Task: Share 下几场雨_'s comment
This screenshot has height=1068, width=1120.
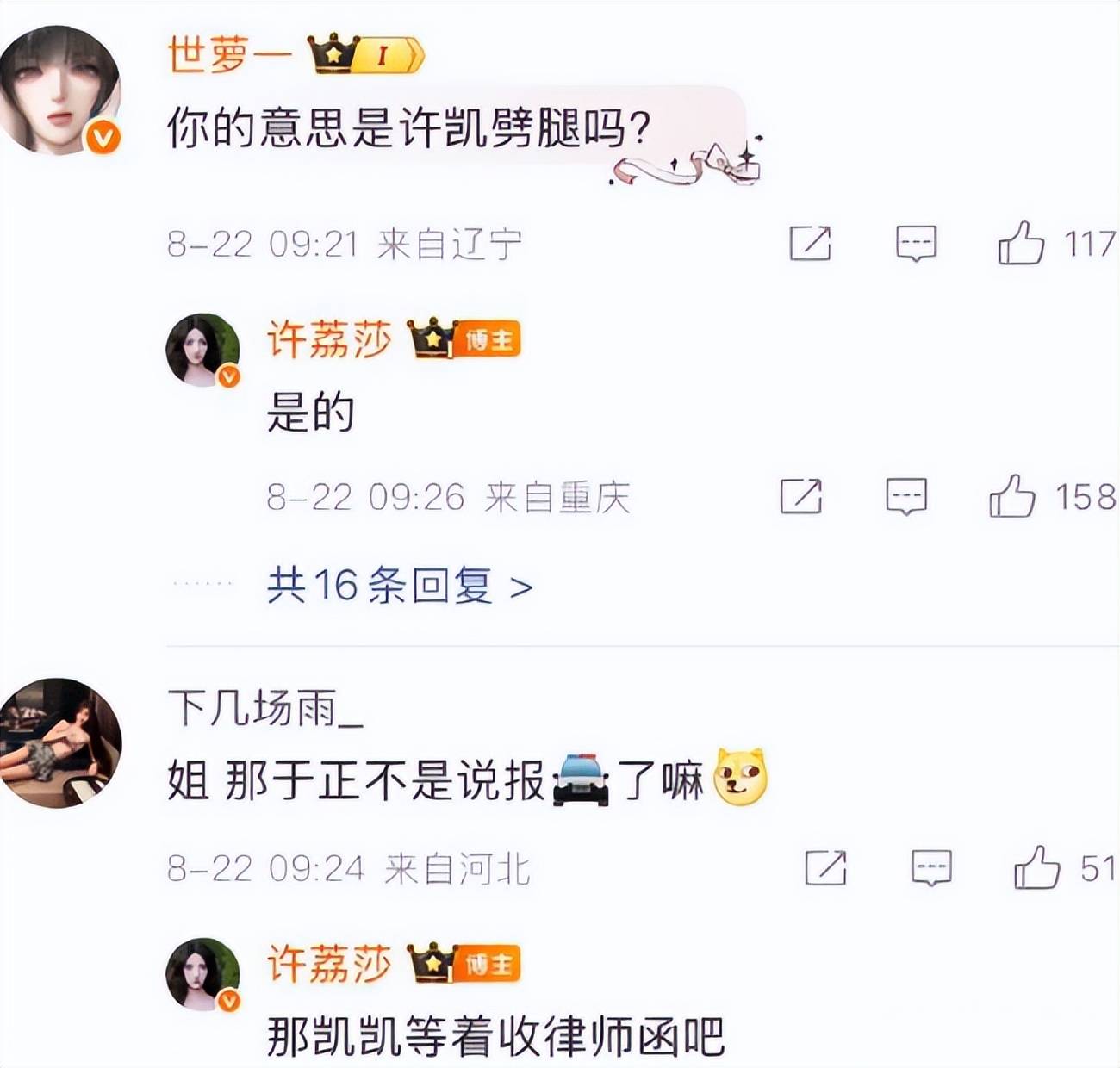Action: pyautogui.click(x=825, y=867)
